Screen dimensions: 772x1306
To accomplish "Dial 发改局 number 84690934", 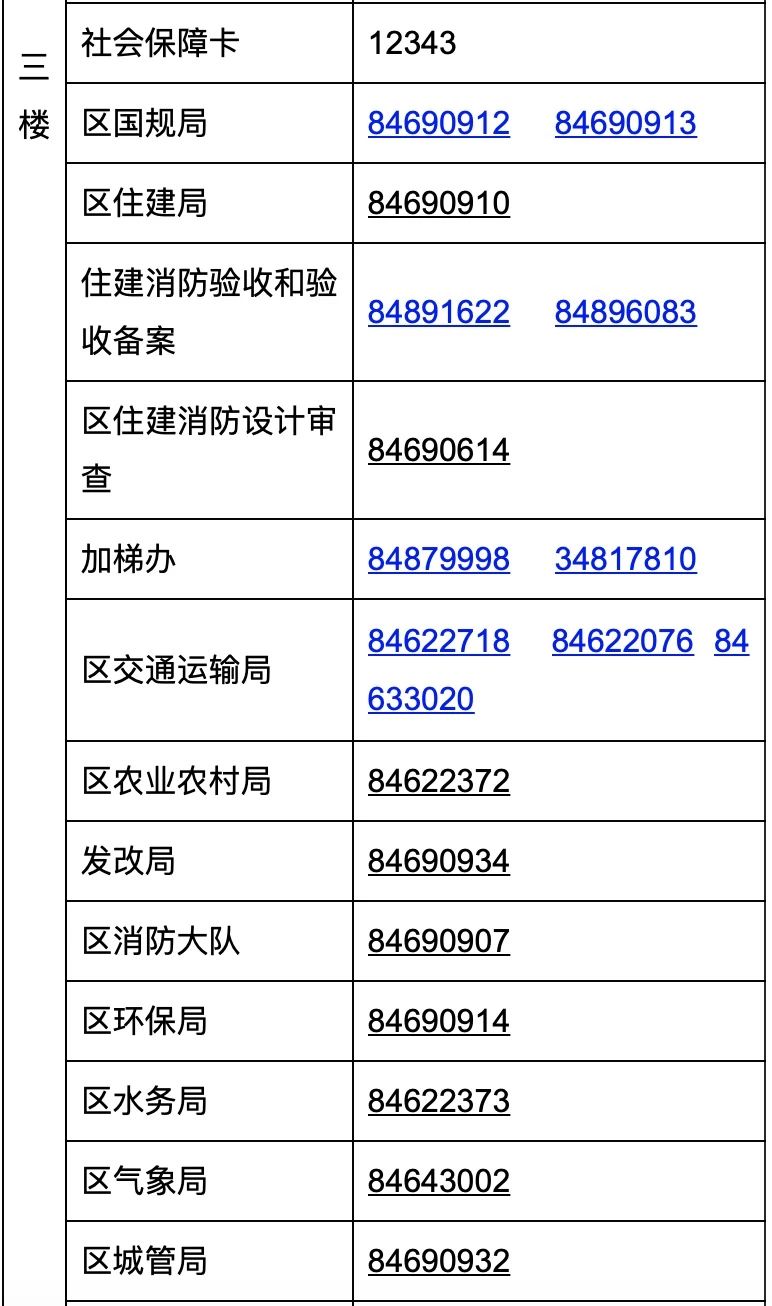I will pyautogui.click(x=438, y=861).
